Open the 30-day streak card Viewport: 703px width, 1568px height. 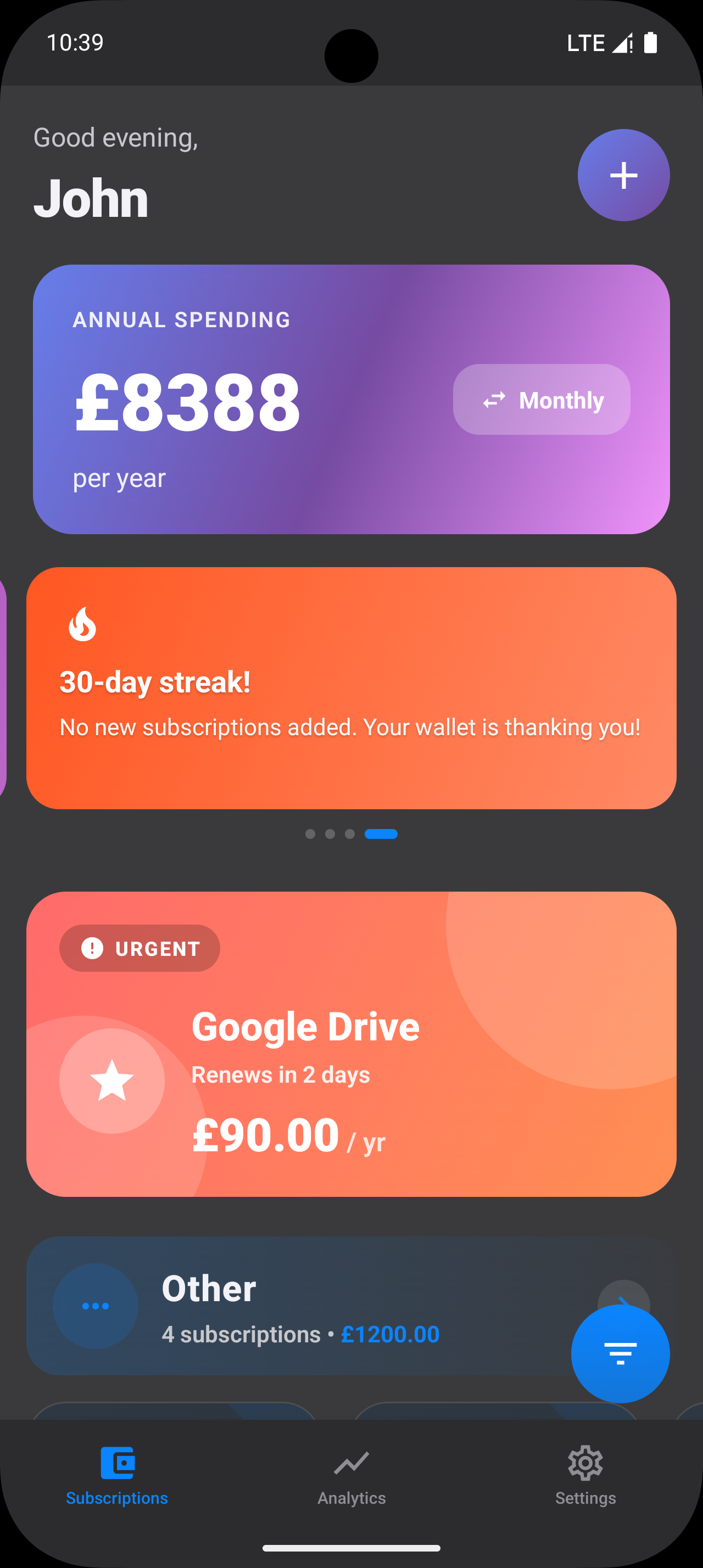tap(351, 687)
